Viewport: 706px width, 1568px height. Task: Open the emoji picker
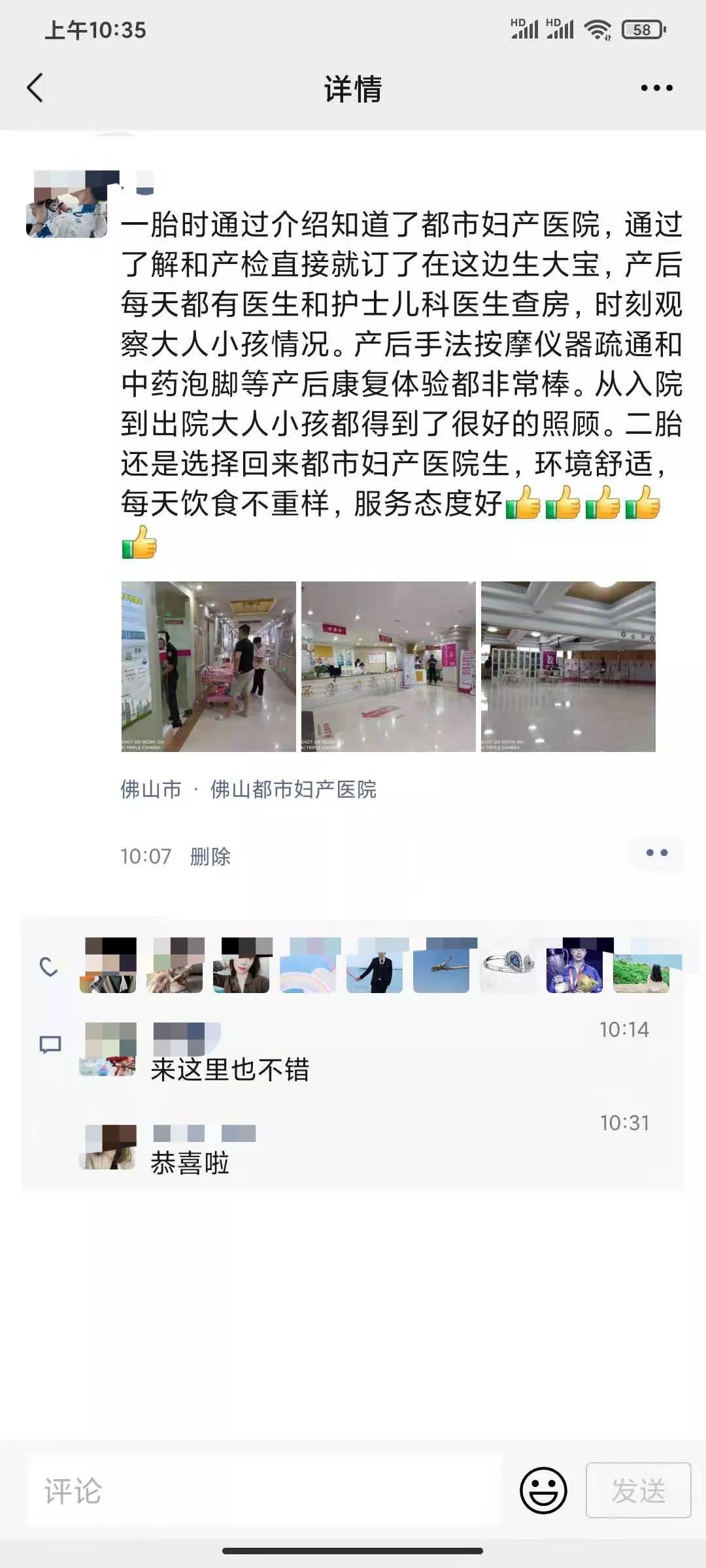click(543, 1490)
